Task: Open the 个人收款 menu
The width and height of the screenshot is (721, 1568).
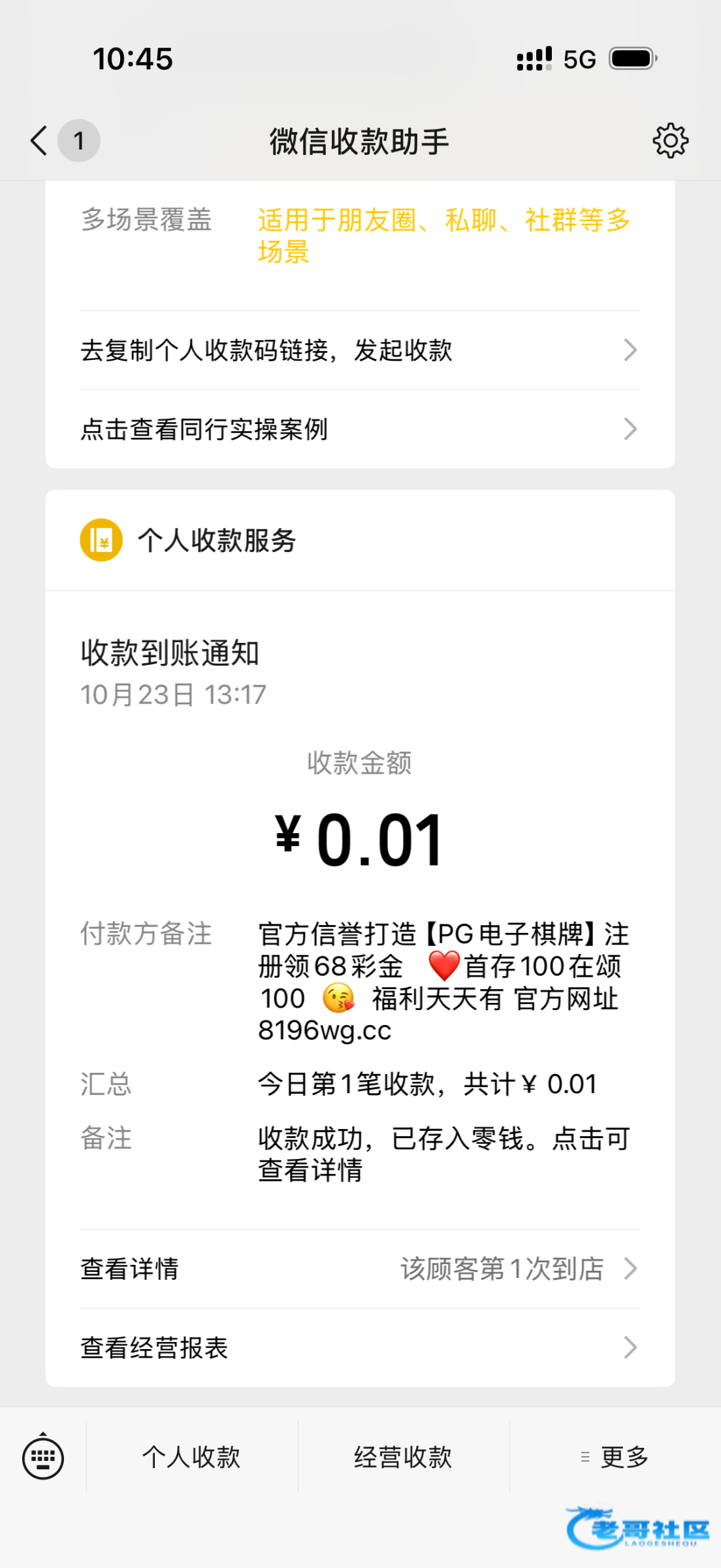Action: (x=192, y=1457)
